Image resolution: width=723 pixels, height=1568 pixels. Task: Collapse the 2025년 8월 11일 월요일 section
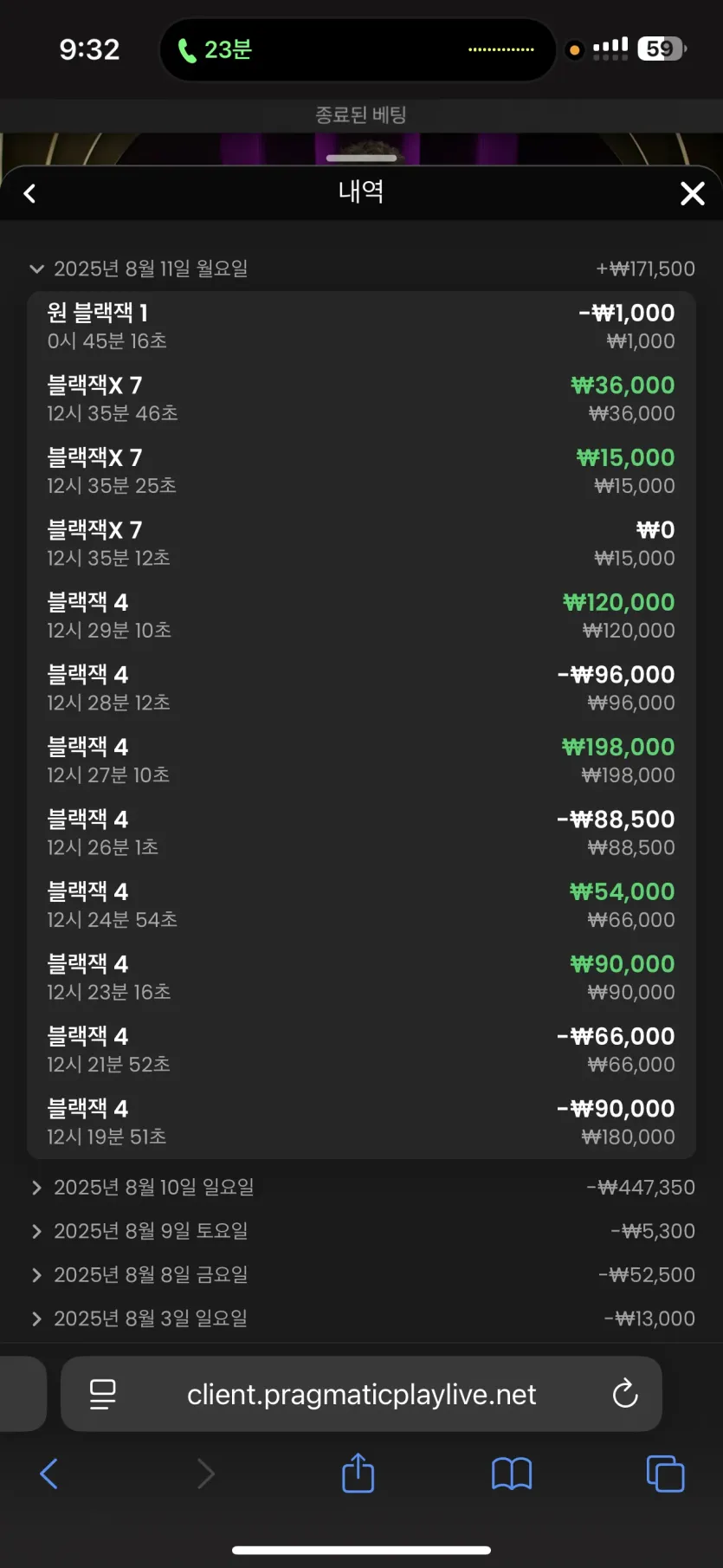point(36,269)
